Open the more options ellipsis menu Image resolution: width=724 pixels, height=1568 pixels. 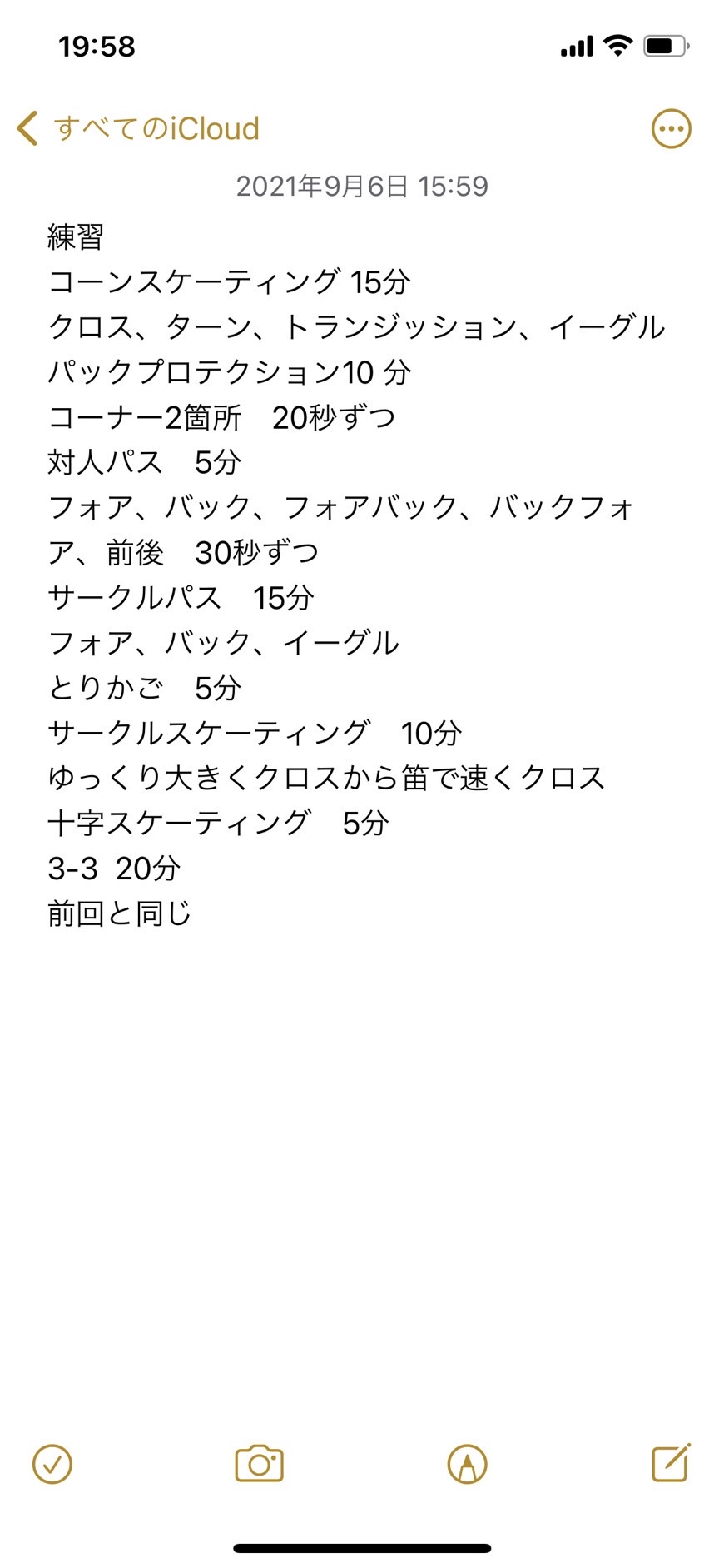(x=671, y=129)
